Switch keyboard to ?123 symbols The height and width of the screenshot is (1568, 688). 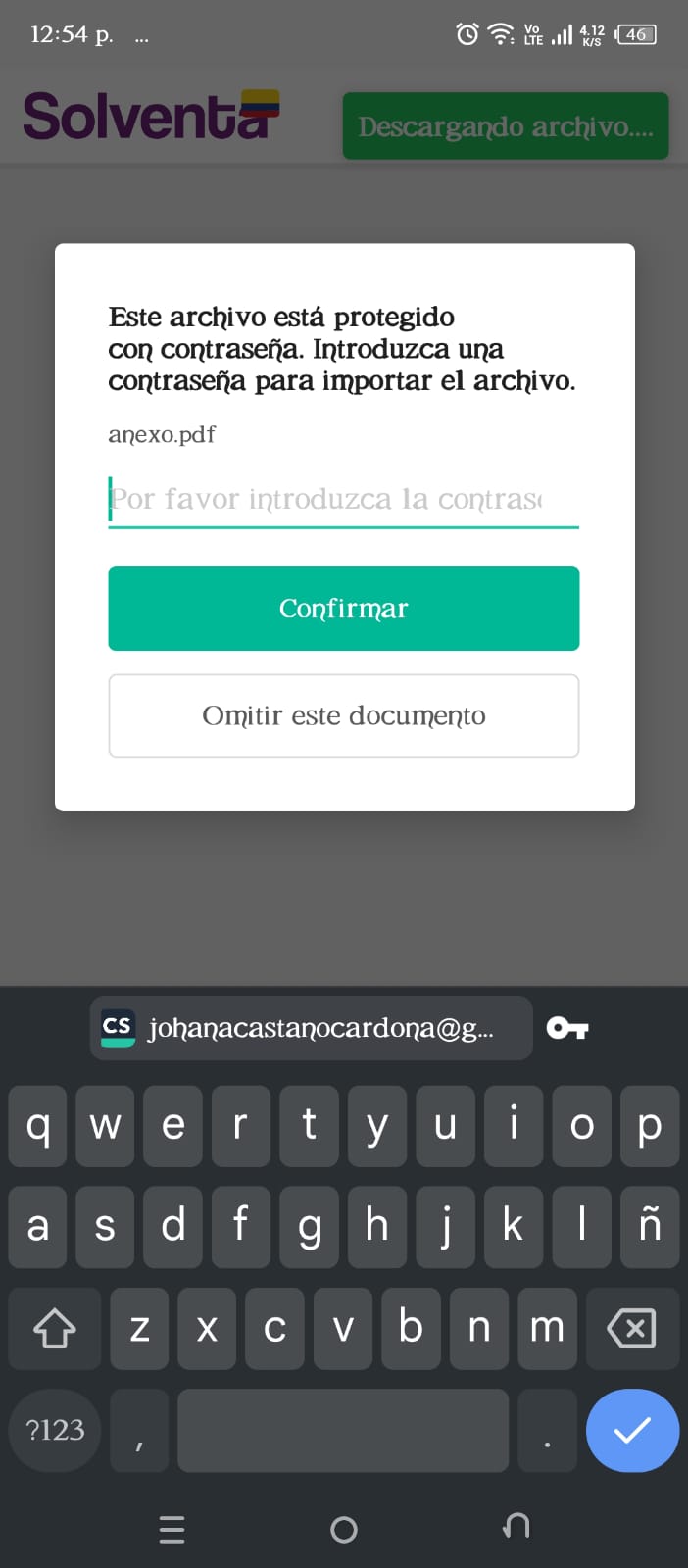56,1430
